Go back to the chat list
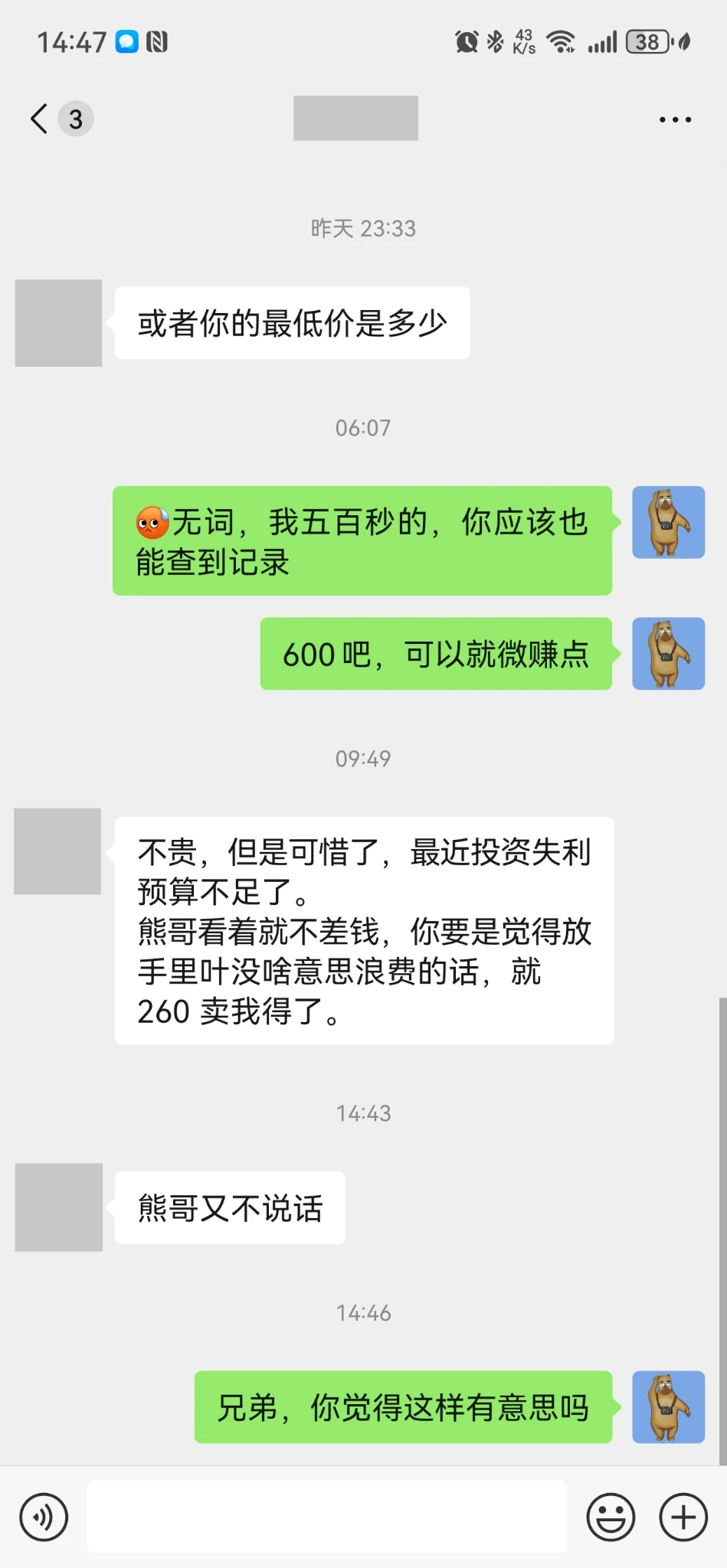 [x=40, y=119]
